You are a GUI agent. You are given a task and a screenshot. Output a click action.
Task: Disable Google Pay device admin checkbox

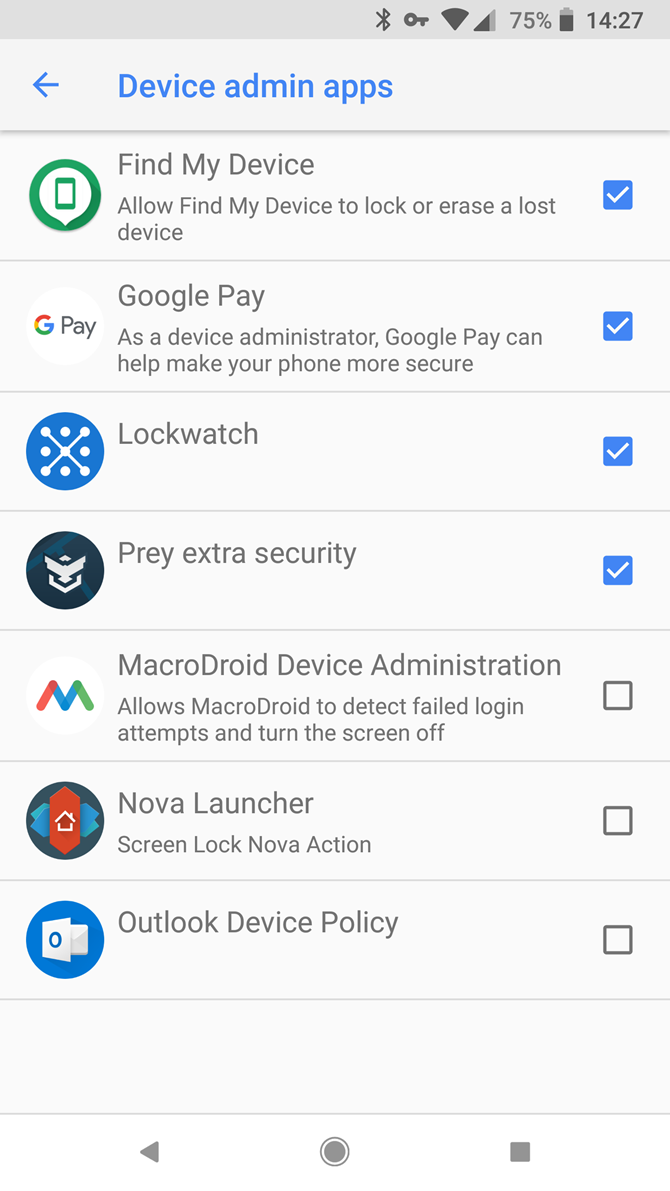tap(618, 326)
